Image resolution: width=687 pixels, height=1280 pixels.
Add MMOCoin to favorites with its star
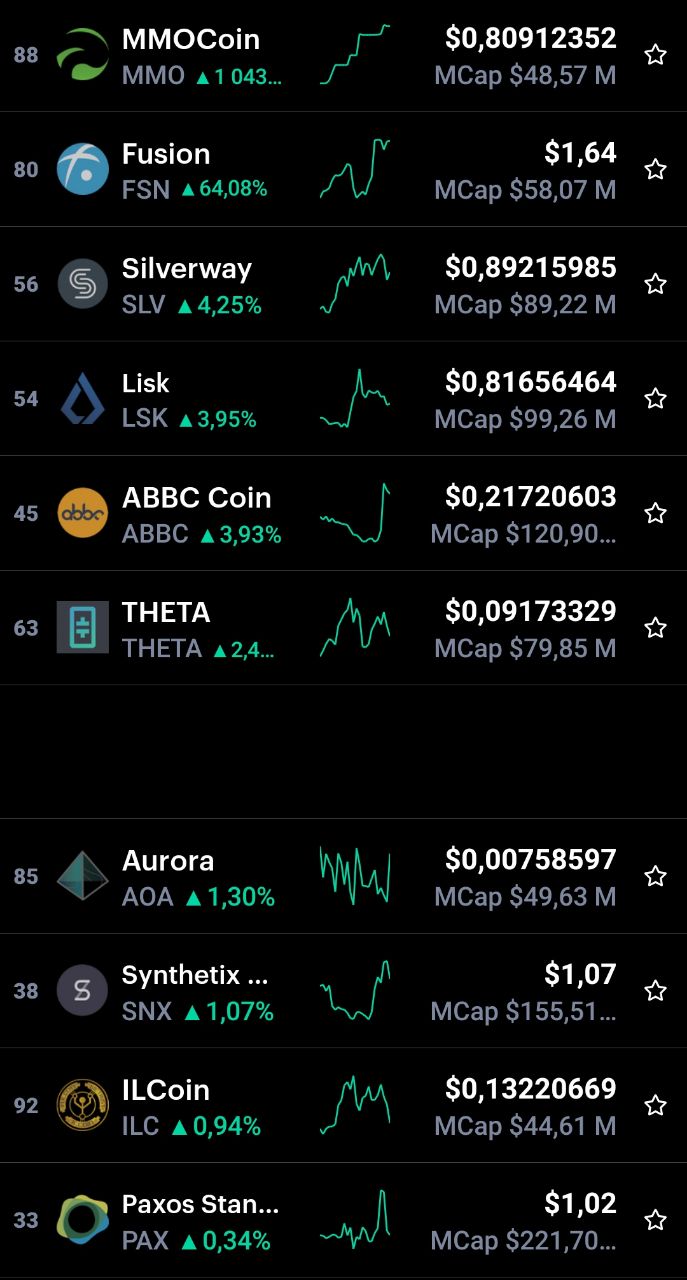(655, 55)
